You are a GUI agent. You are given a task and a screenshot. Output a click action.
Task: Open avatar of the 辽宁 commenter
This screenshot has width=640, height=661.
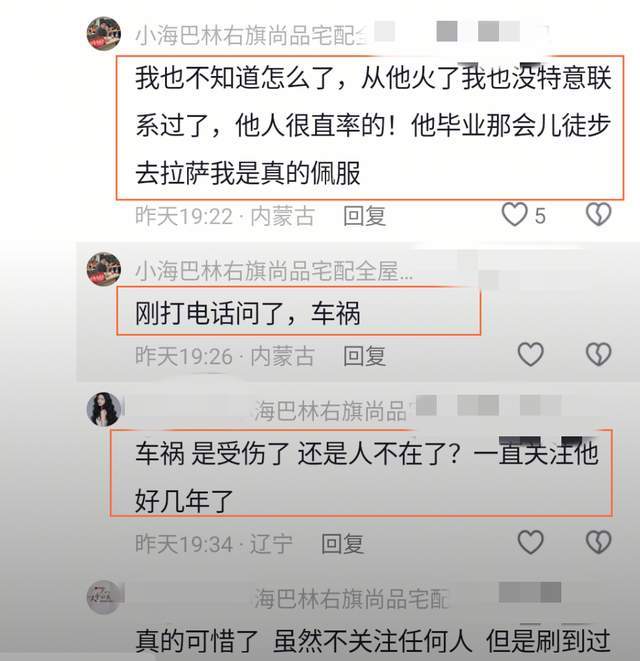point(104,409)
